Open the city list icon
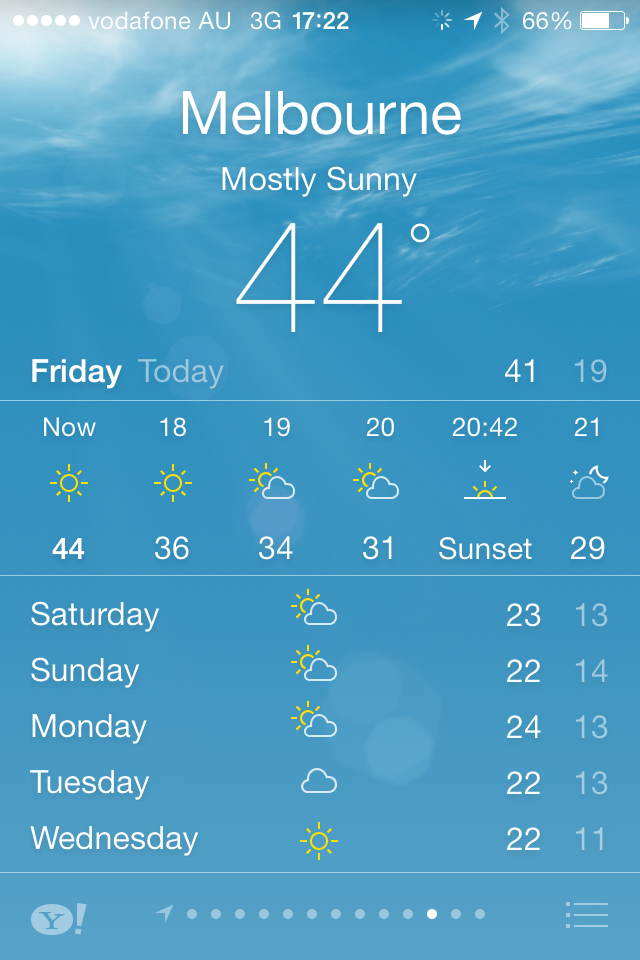 (587, 914)
